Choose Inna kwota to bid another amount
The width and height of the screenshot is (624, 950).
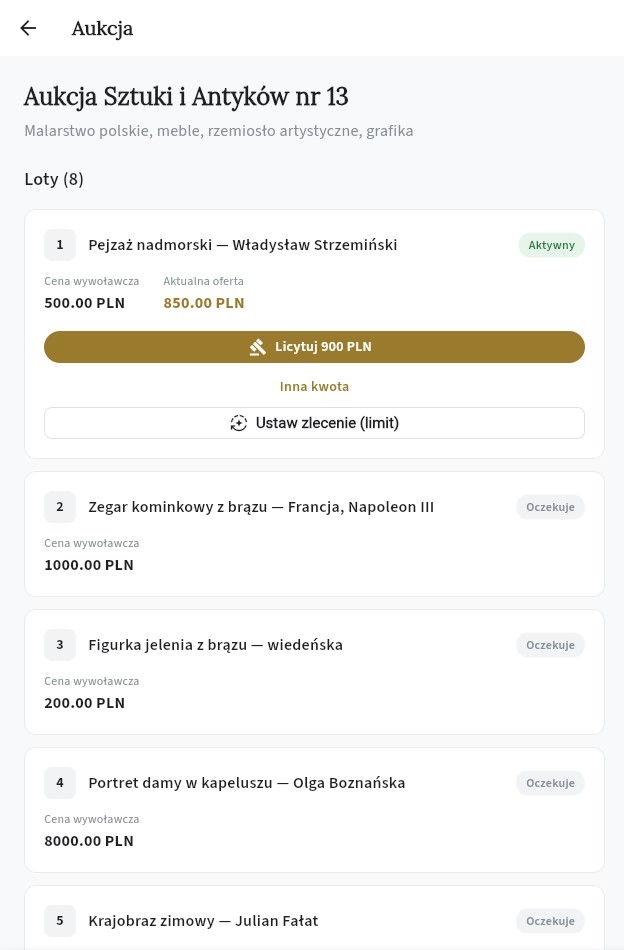click(314, 386)
